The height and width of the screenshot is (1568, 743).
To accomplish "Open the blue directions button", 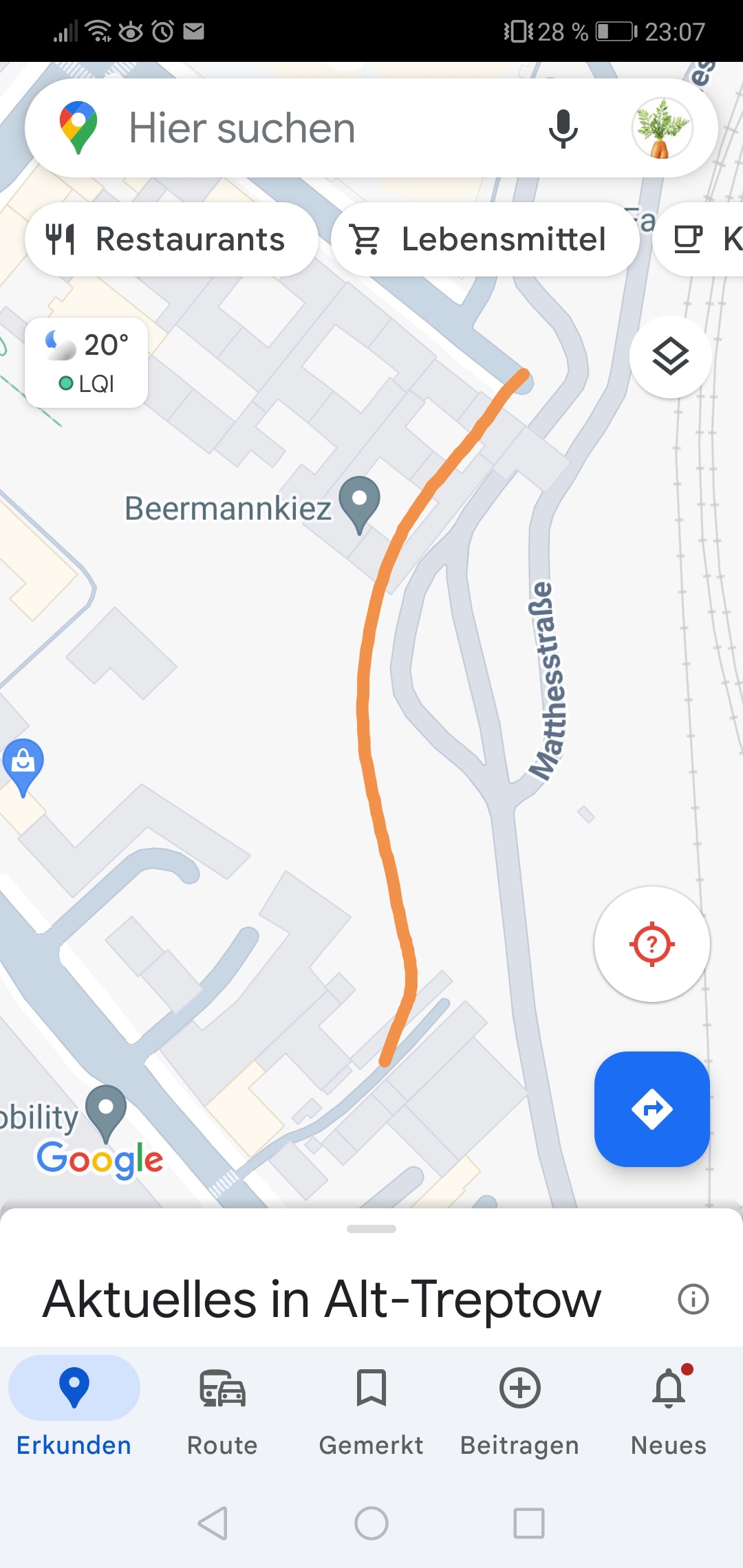I will [652, 1109].
